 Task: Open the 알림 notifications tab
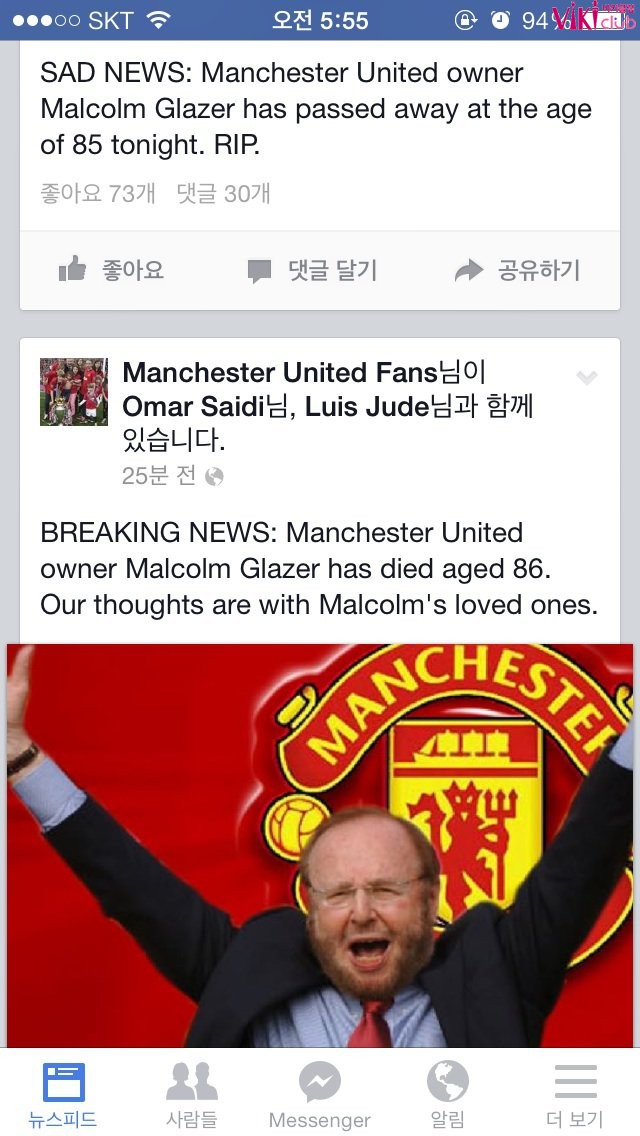(447, 1094)
